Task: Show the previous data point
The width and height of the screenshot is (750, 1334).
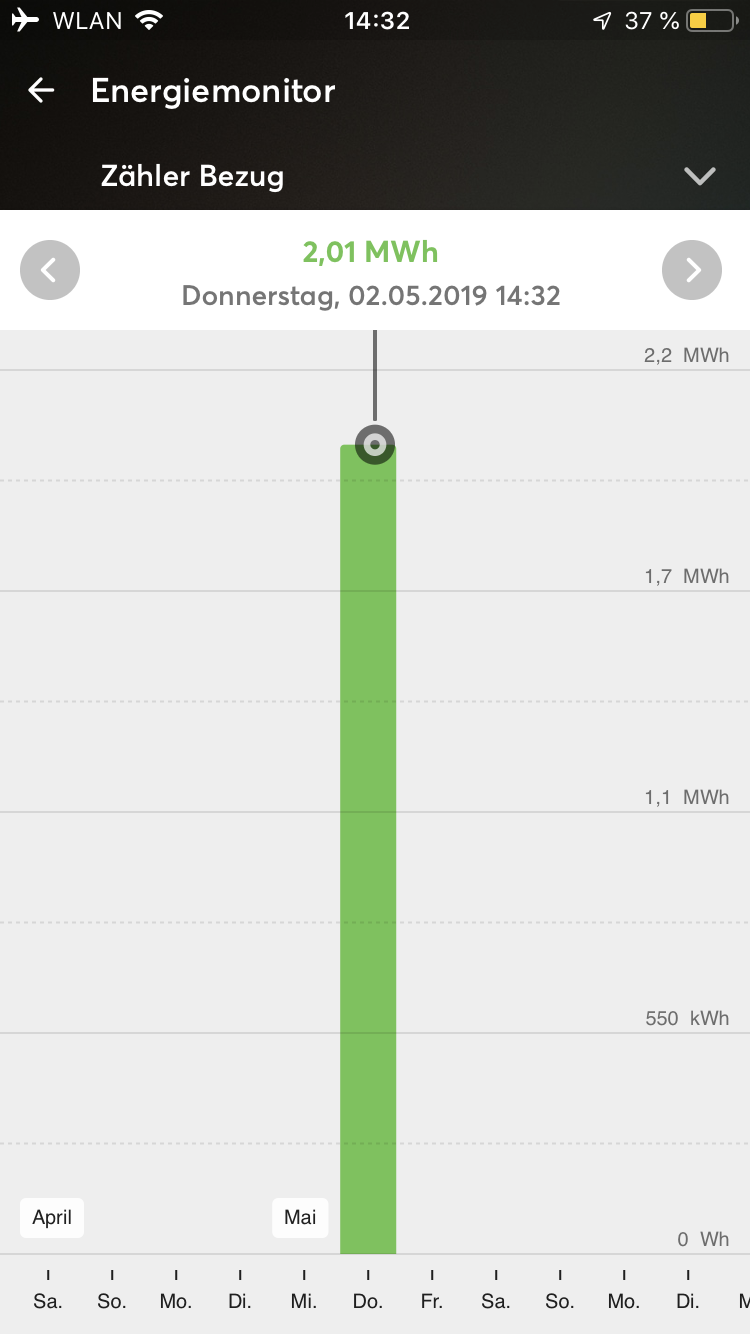Action: click(x=50, y=270)
